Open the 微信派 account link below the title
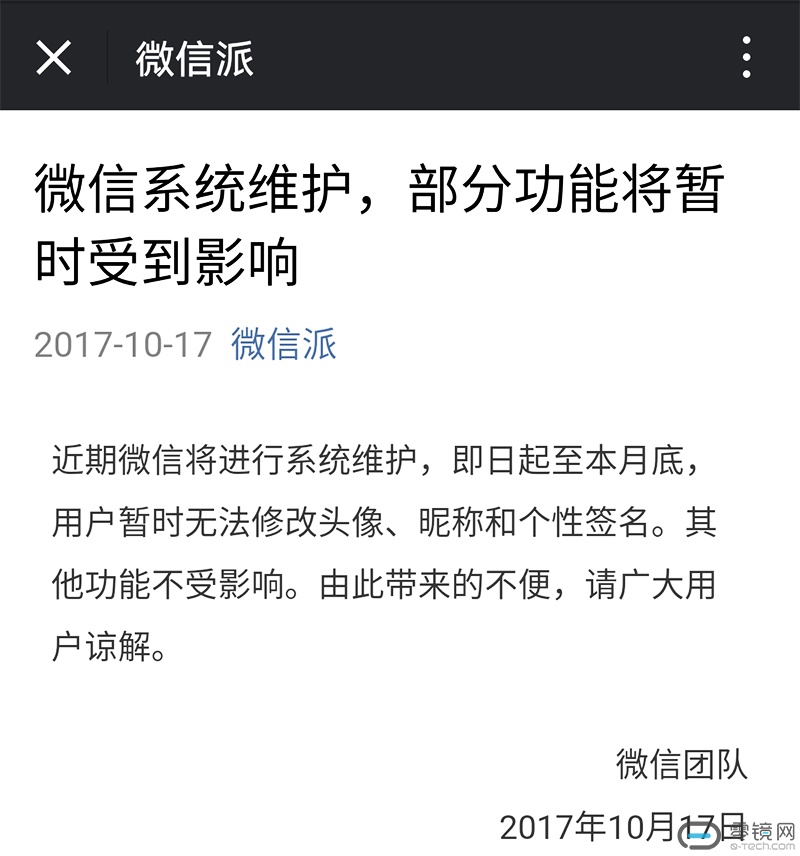Viewport: 800px width, 856px height. point(284,344)
